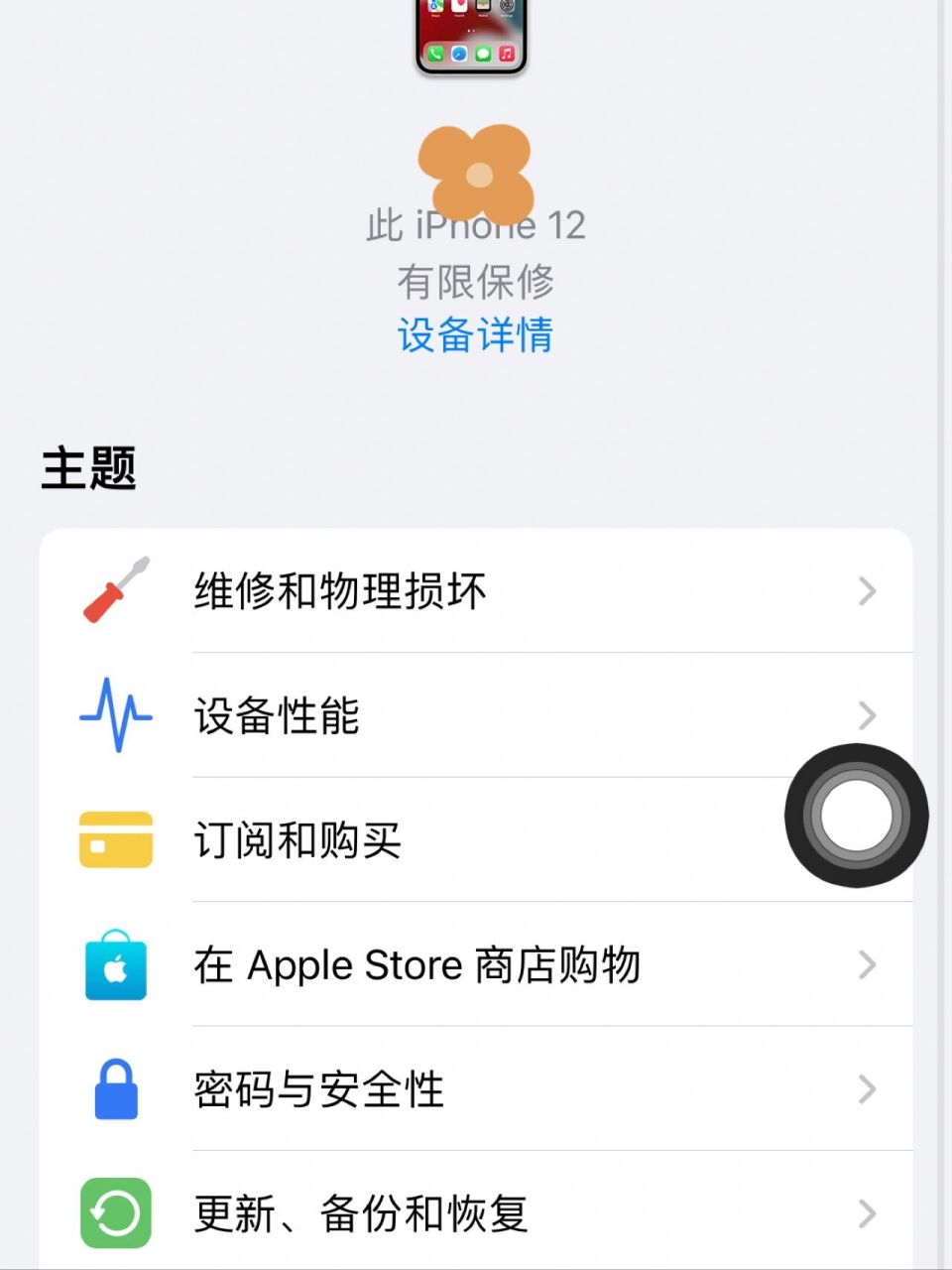Open the 设备详情 link
This screenshot has width=952, height=1270.
pyautogui.click(x=474, y=337)
